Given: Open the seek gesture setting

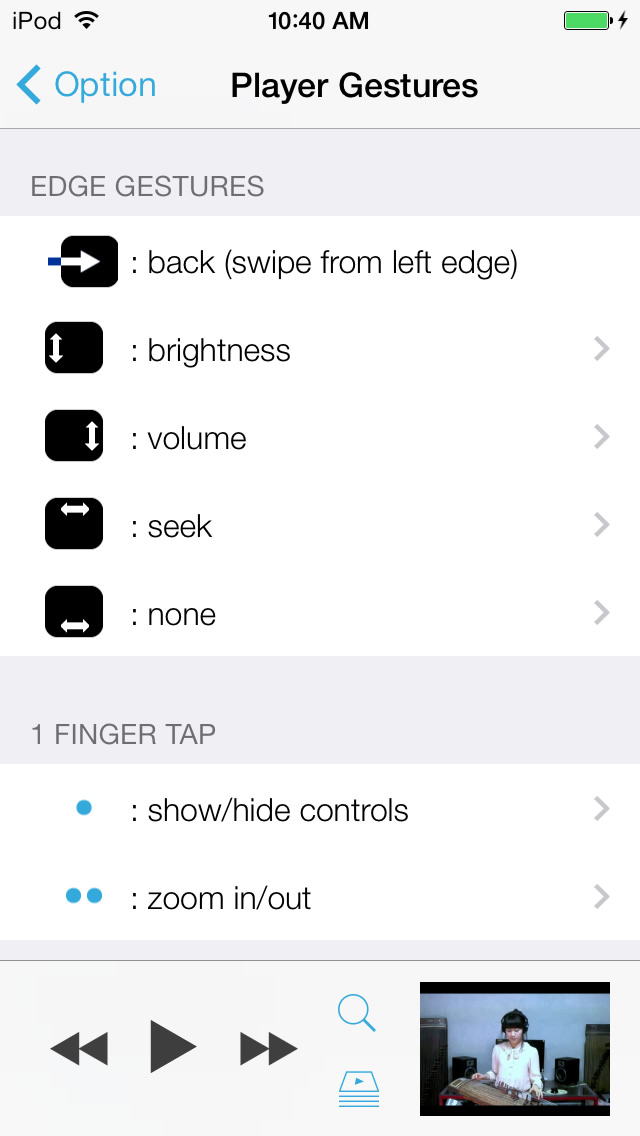Looking at the screenshot, I should click(x=320, y=526).
